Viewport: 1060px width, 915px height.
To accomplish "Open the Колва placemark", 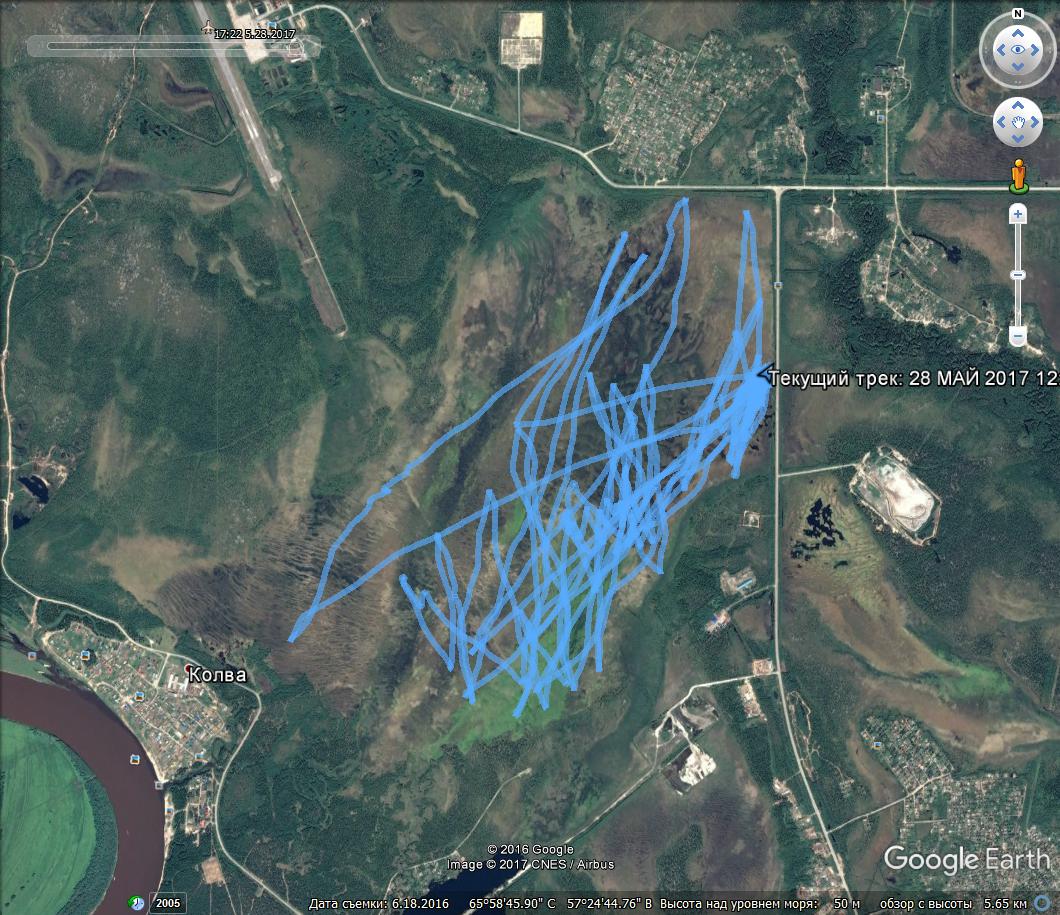I will click(190, 670).
